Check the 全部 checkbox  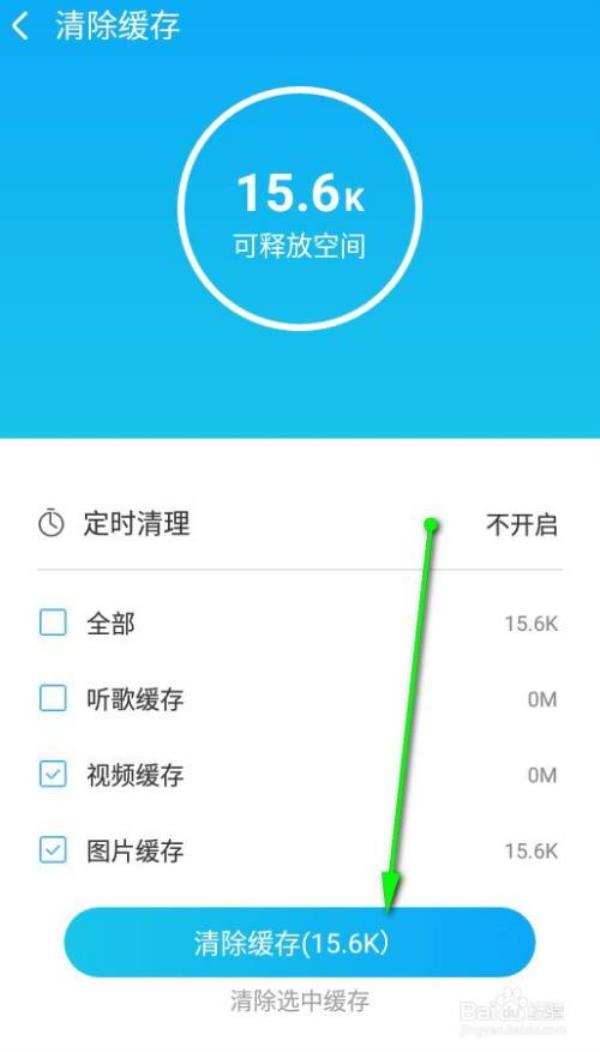pyautogui.click(x=52, y=624)
